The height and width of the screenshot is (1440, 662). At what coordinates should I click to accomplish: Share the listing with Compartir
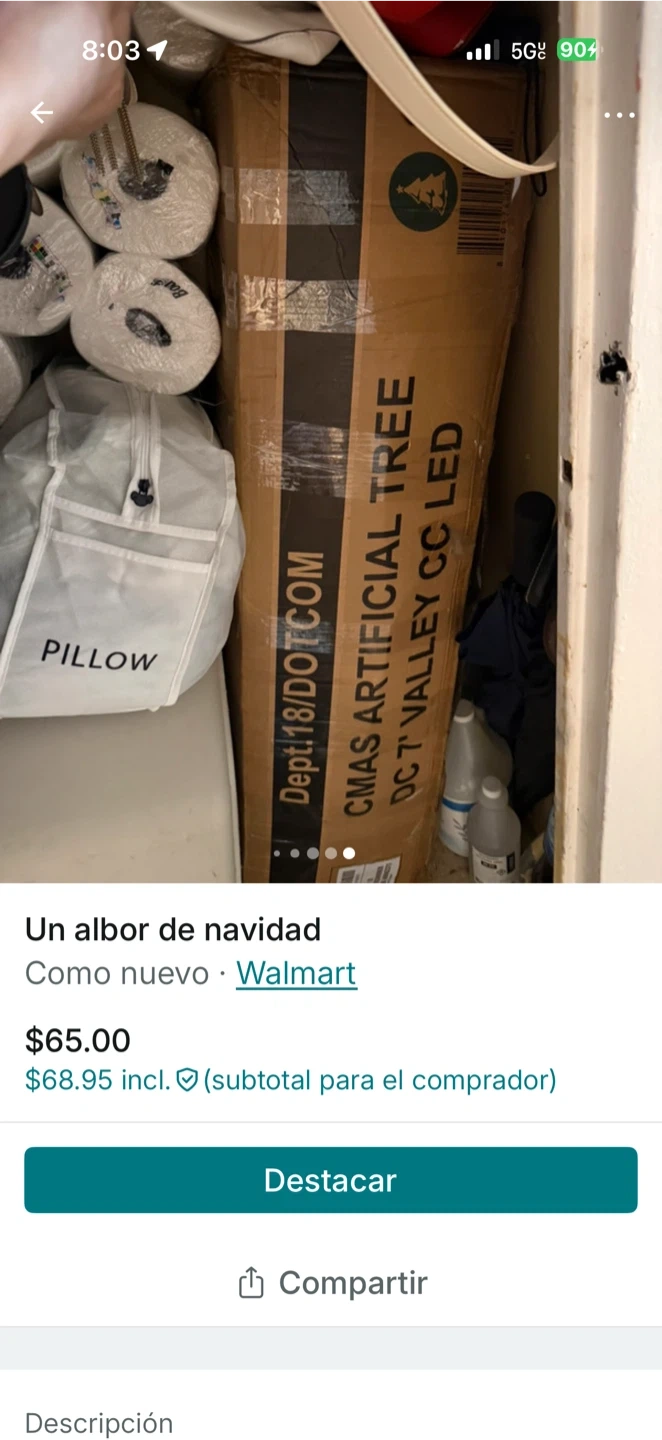(331, 1283)
